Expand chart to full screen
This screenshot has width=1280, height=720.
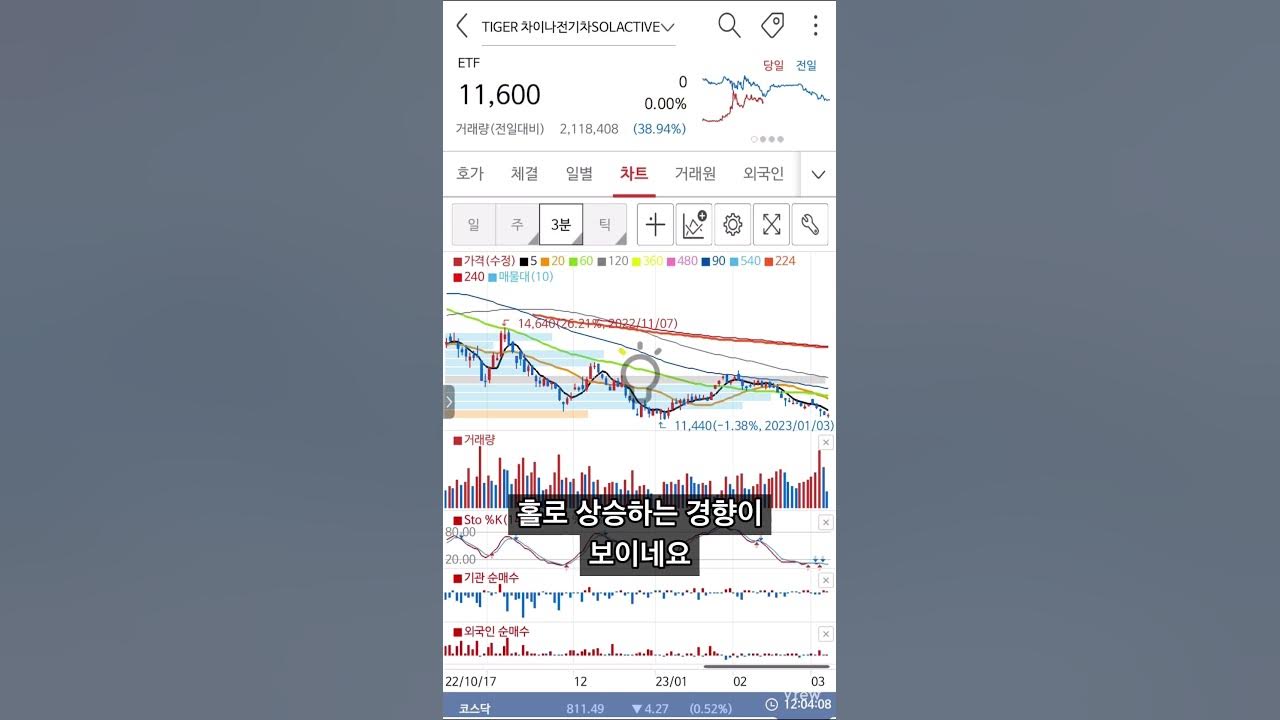pyautogui.click(x=771, y=225)
